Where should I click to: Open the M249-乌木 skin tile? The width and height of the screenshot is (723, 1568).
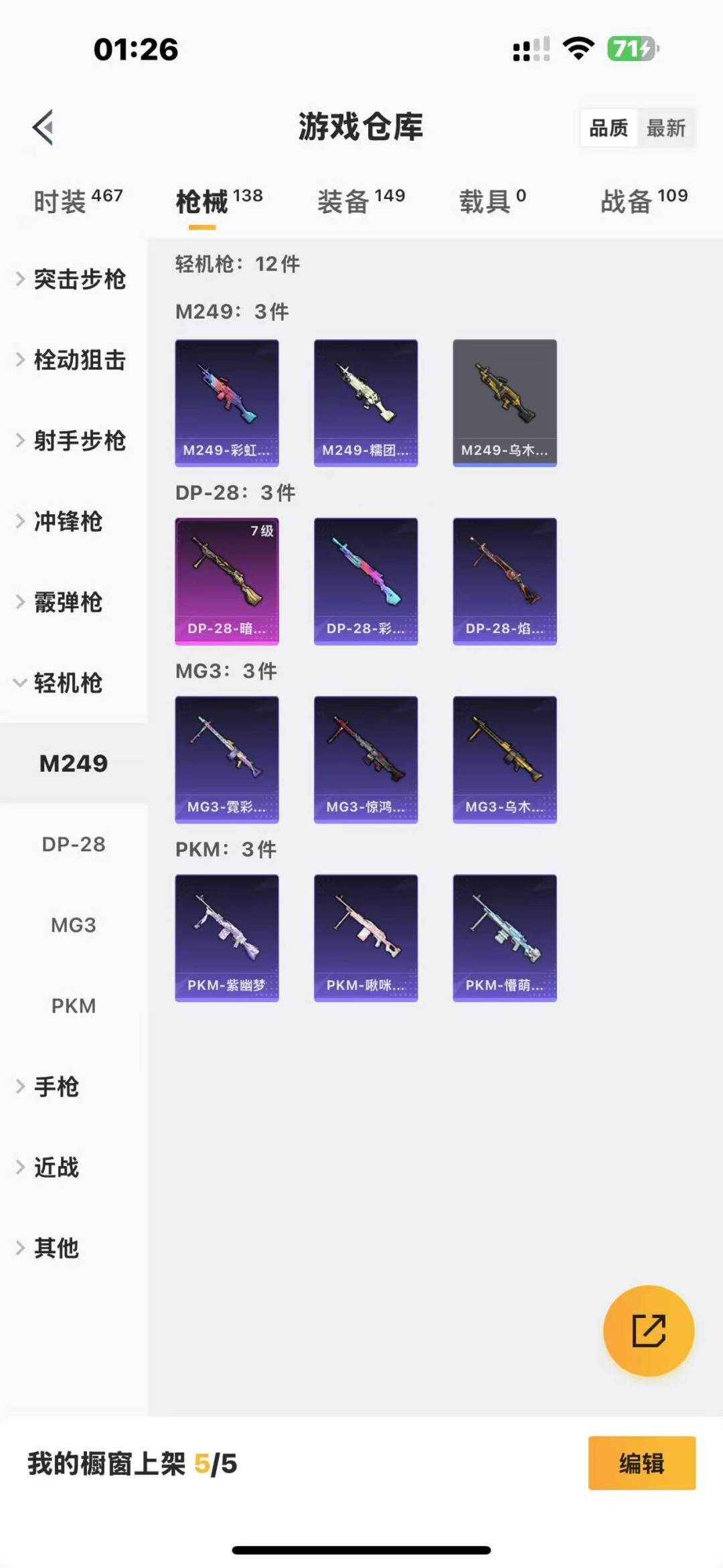[505, 403]
